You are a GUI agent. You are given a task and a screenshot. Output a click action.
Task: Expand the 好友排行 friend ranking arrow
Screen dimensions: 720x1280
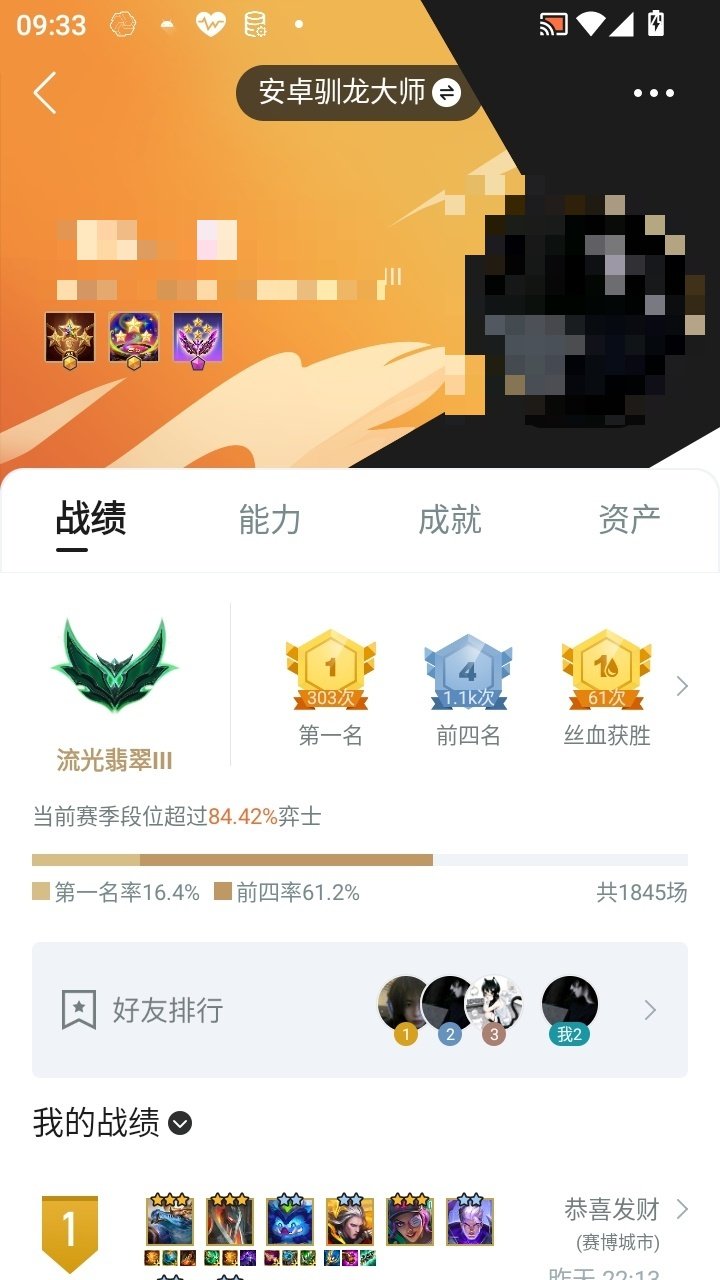(x=650, y=1011)
